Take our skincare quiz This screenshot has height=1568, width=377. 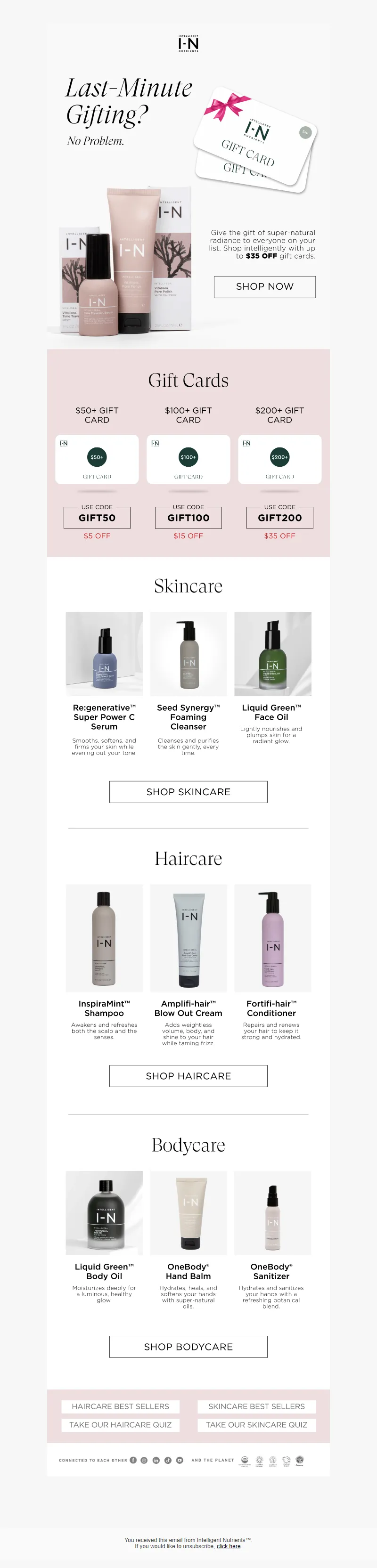256,1425
